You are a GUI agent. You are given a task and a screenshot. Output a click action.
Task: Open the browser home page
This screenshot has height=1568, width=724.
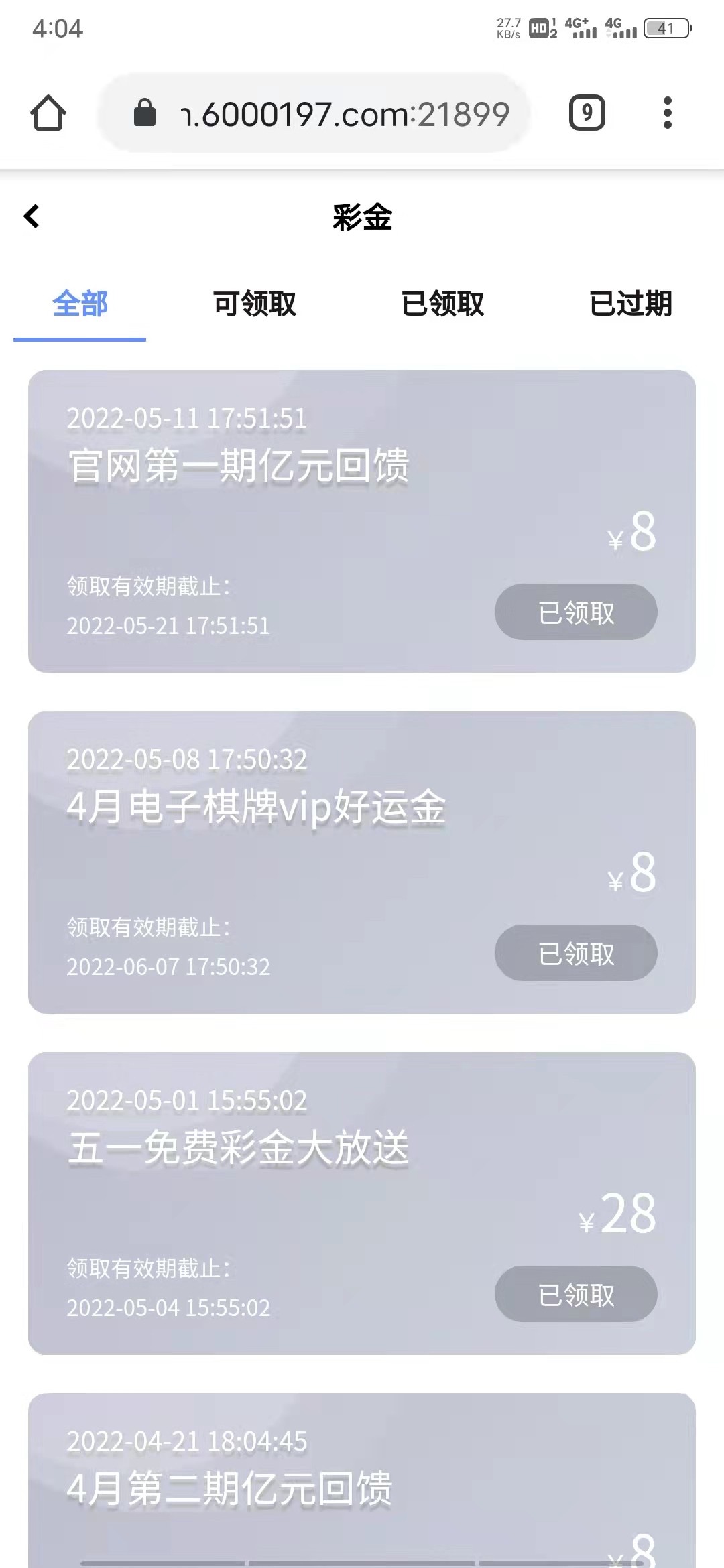48,113
